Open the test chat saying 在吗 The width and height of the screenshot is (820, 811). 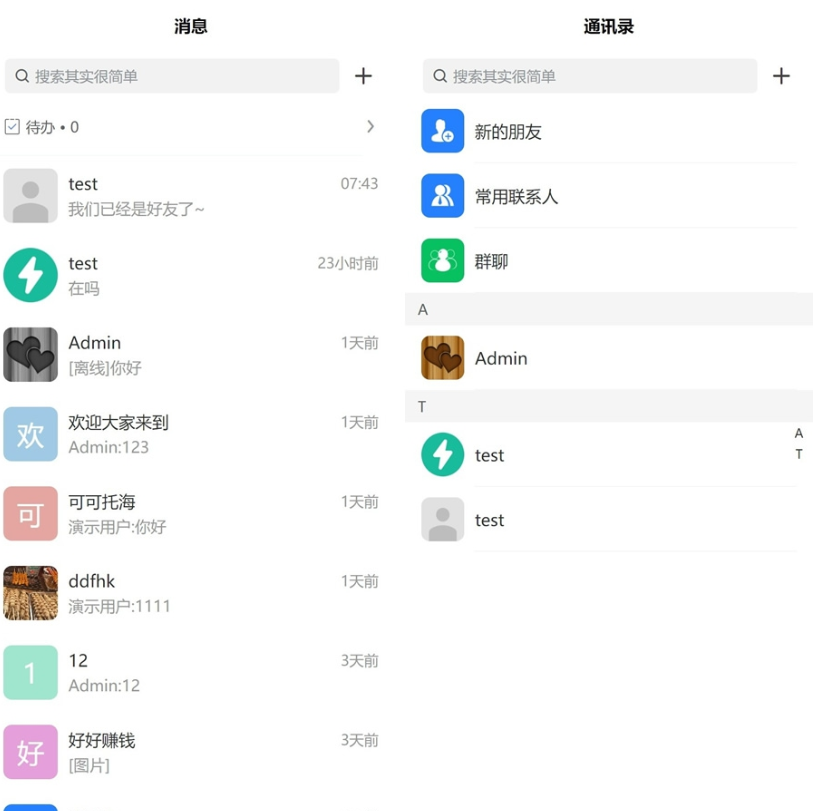[190, 275]
